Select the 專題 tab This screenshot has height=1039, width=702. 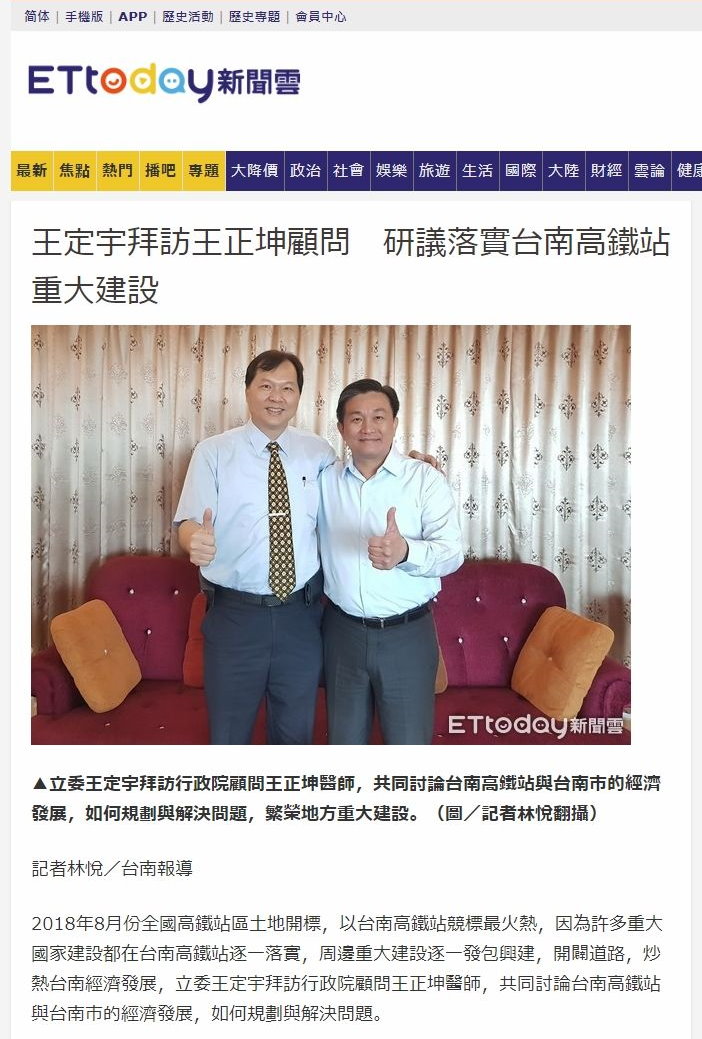click(x=203, y=171)
